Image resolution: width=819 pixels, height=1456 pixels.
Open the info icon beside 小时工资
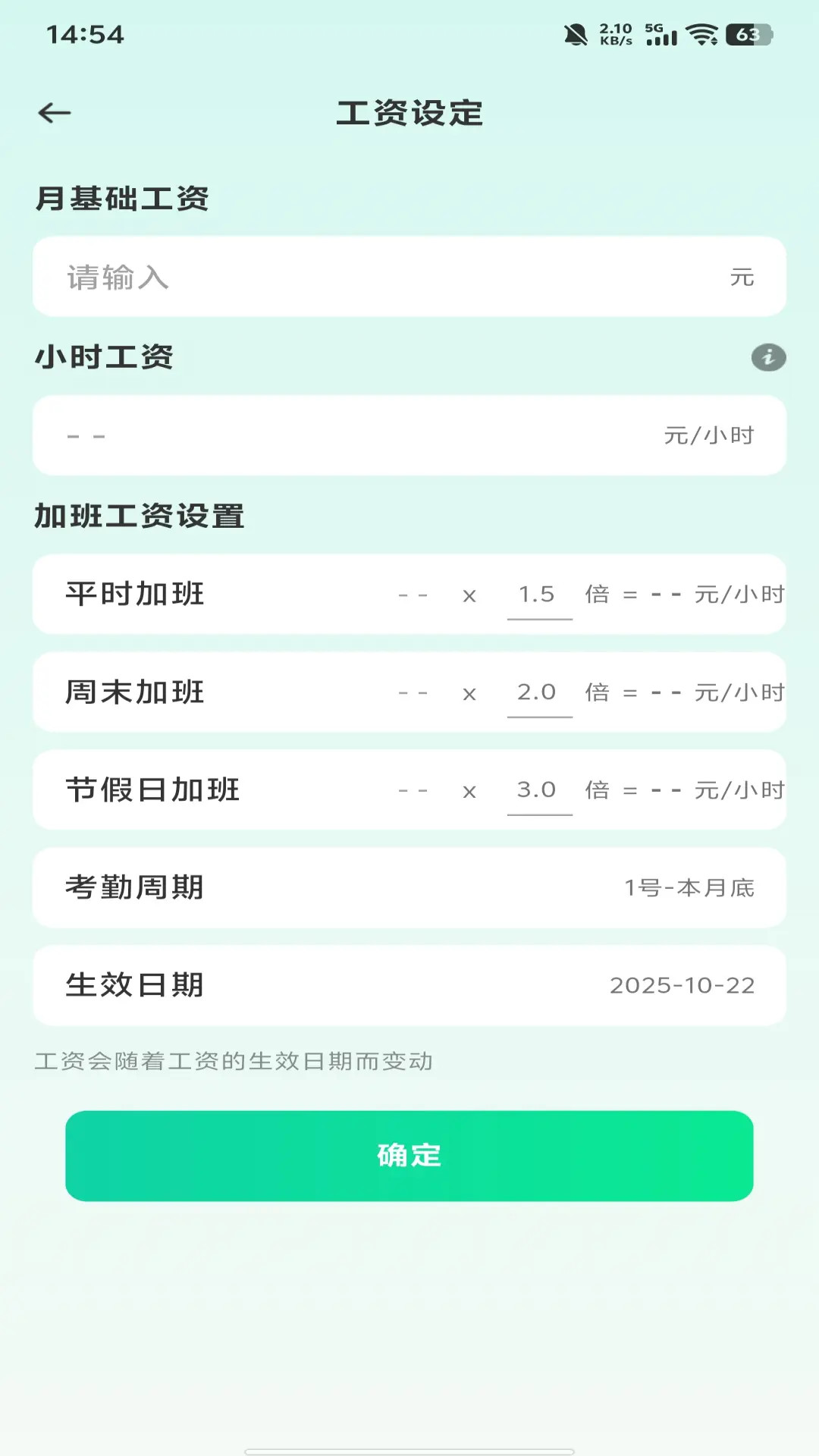[x=768, y=357]
